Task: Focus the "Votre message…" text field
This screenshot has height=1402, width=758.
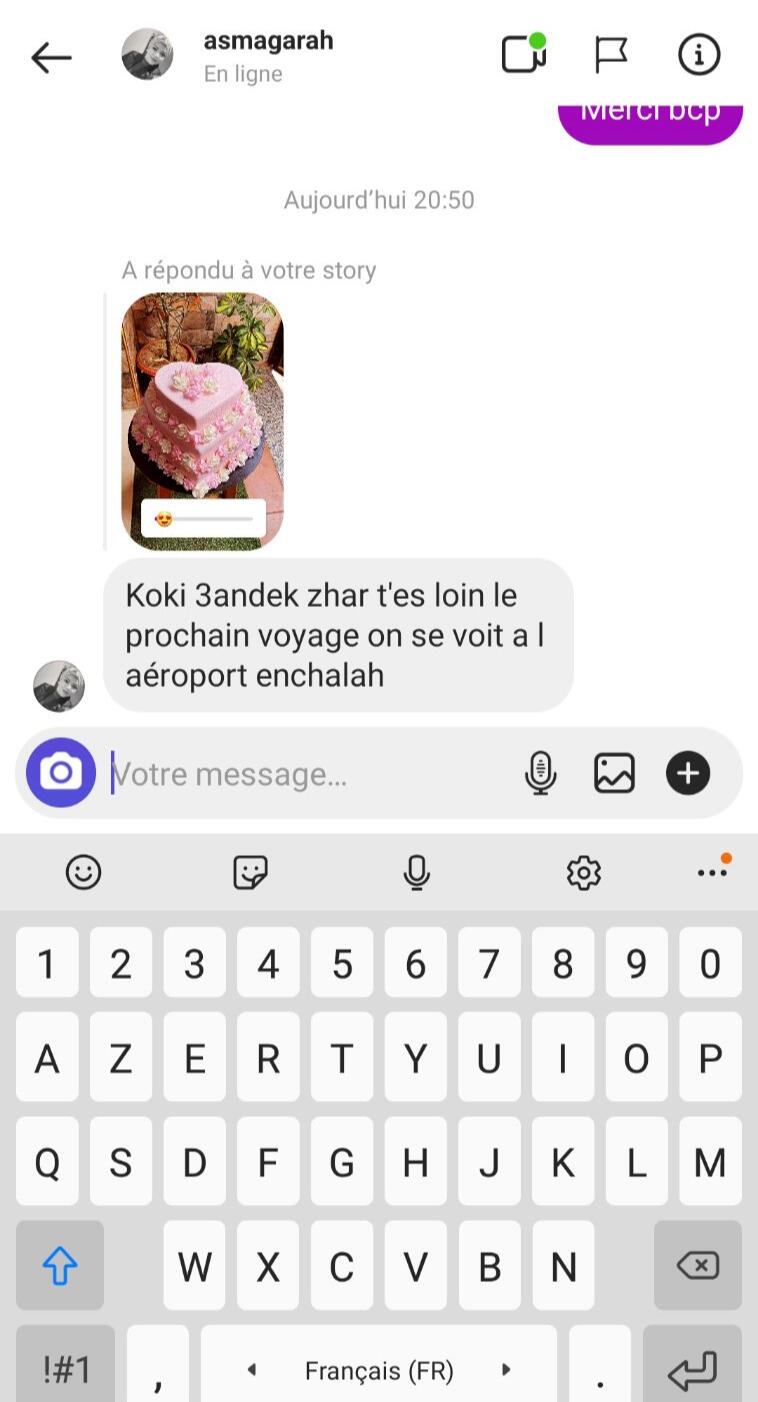Action: pos(310,774)
